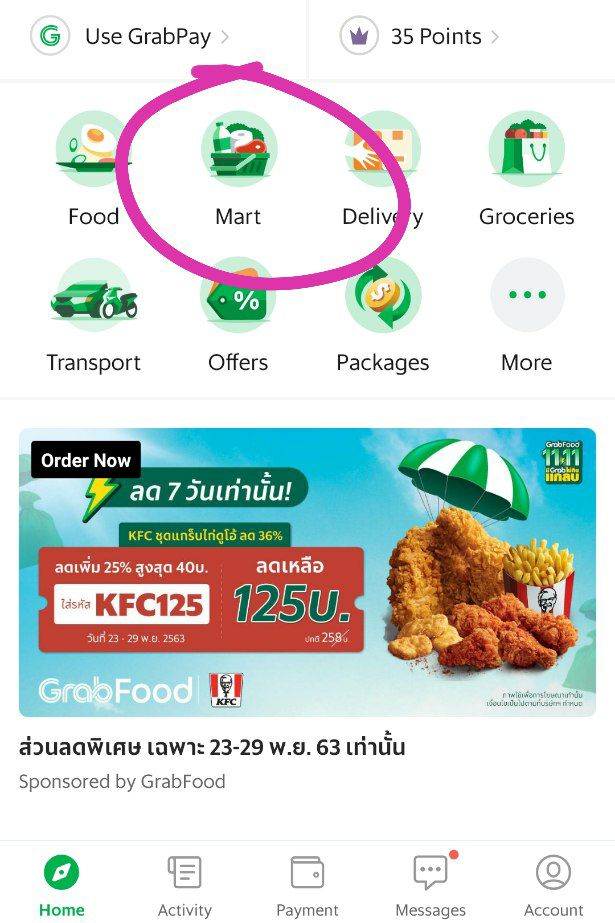Viewport: 615px width, 923px height.
Task: Switch to the Activity tab
Action: click(x=185, y=885)
